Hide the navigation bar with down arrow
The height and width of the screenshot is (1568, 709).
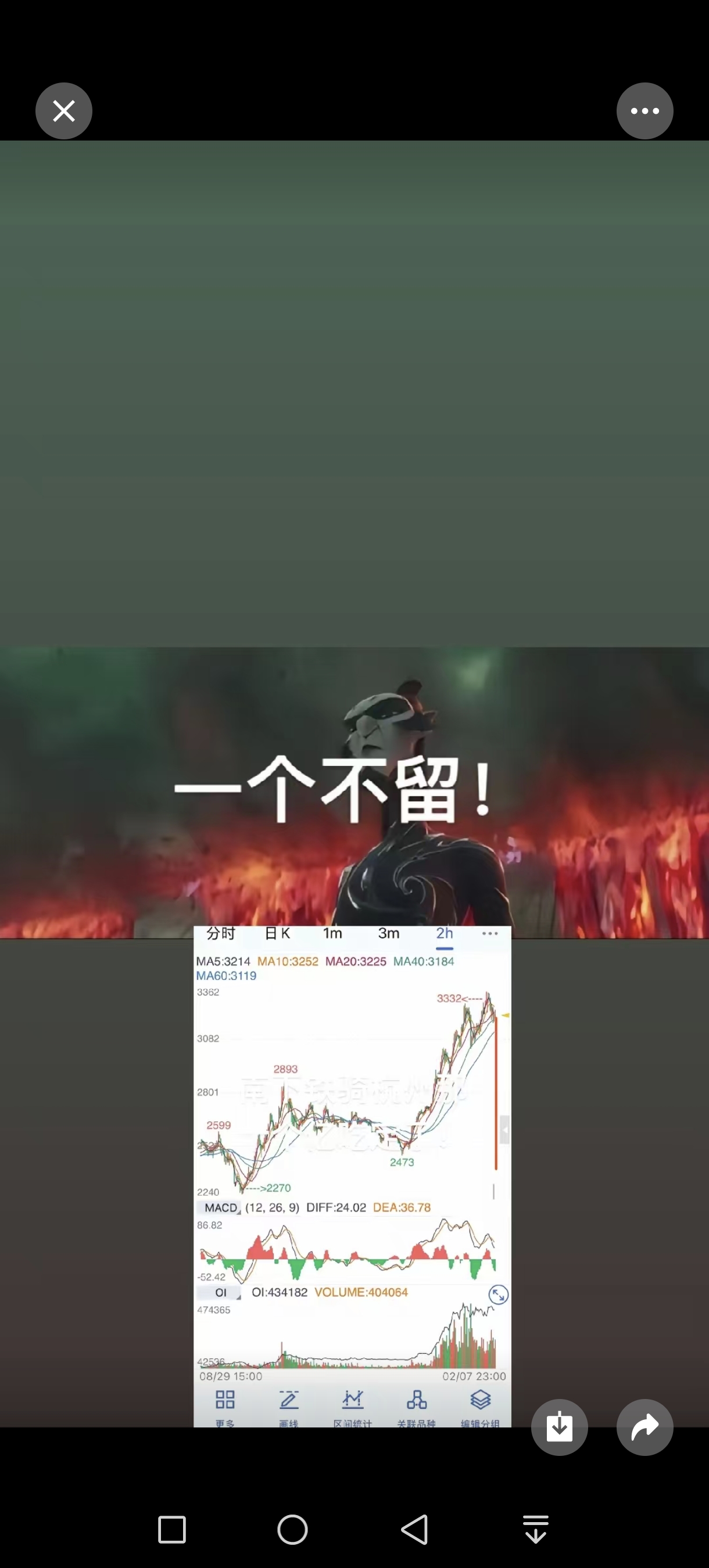[536, 1529]
